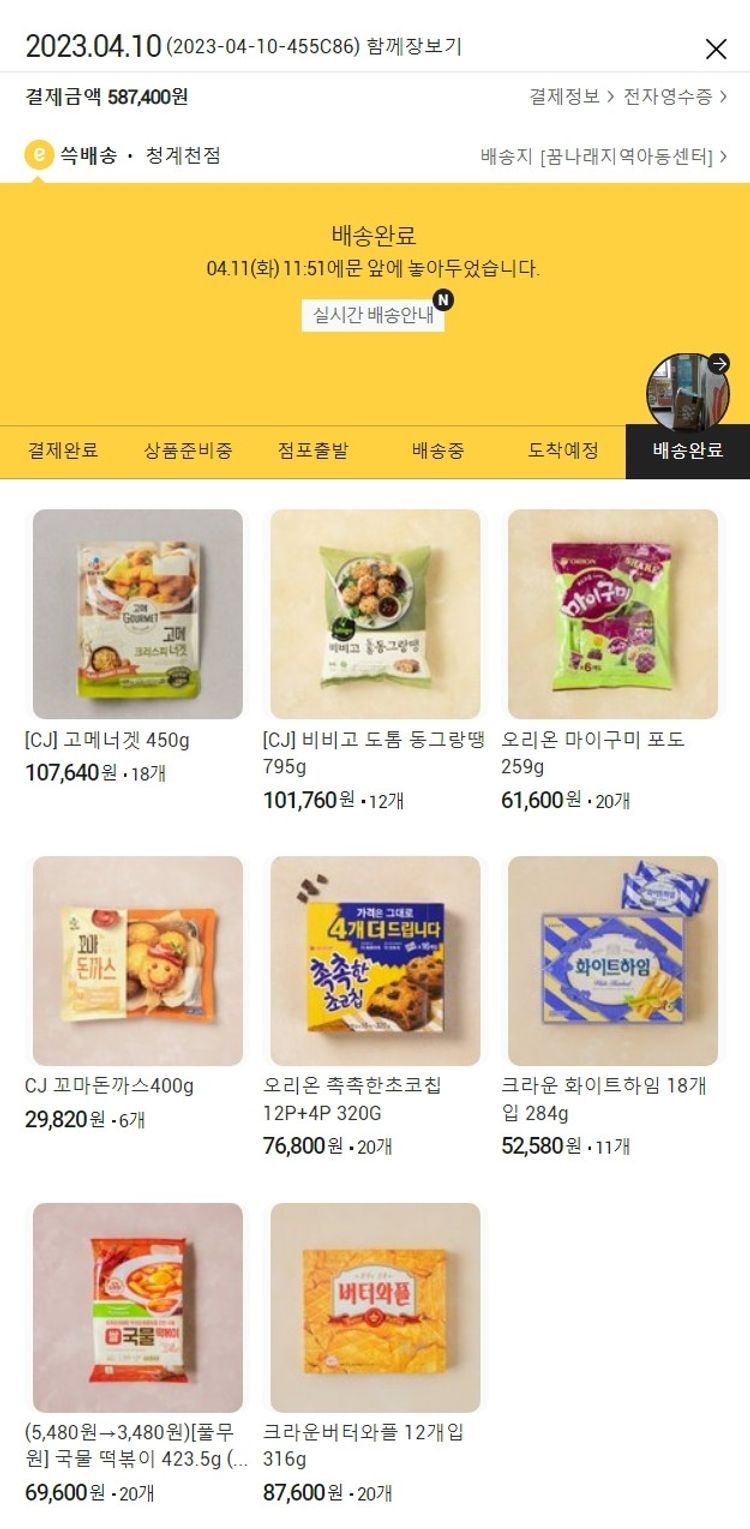Open 결제정보 payment details

(x=570, y=97)
